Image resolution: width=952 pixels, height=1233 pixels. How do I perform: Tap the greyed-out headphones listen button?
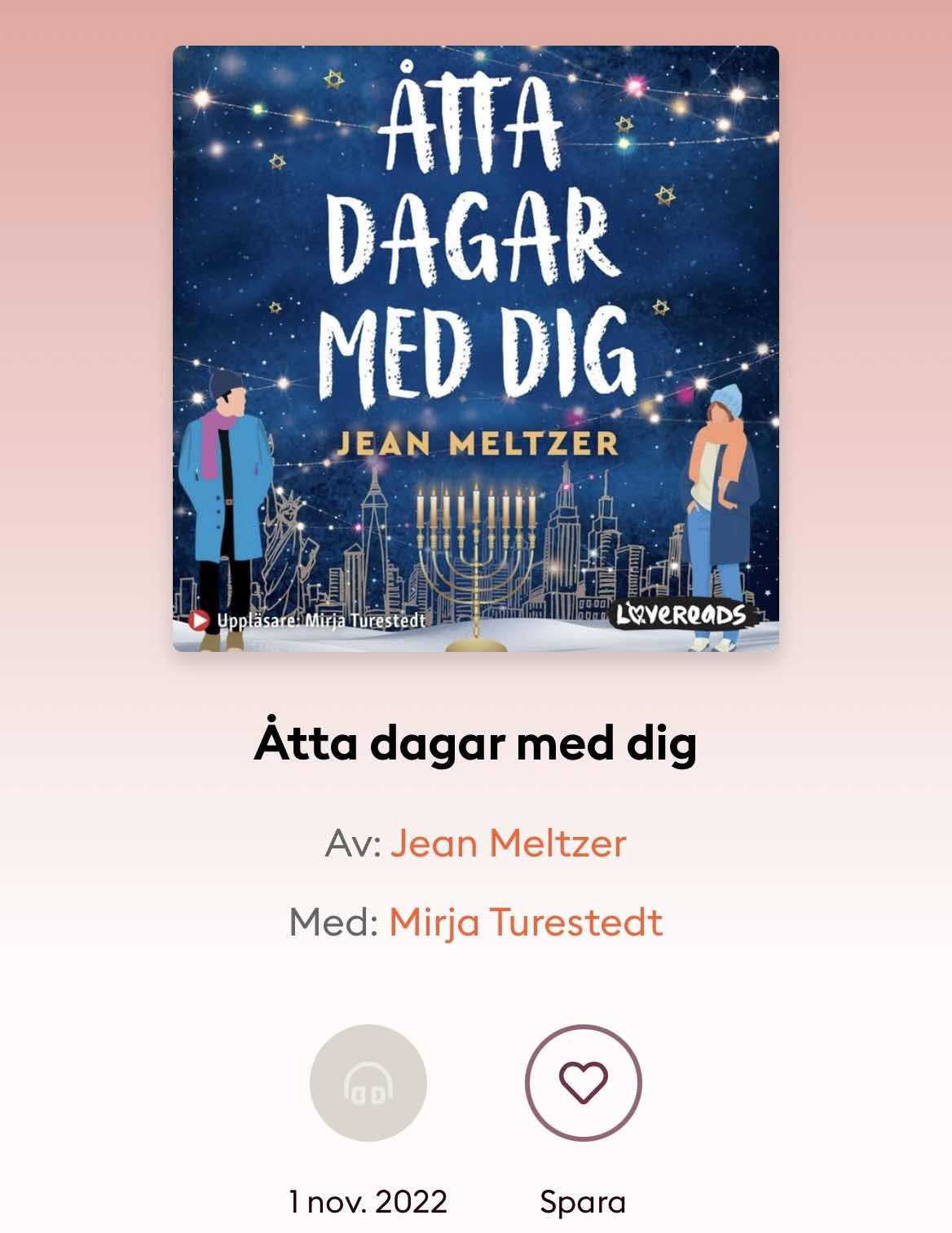coord(368,1082)
